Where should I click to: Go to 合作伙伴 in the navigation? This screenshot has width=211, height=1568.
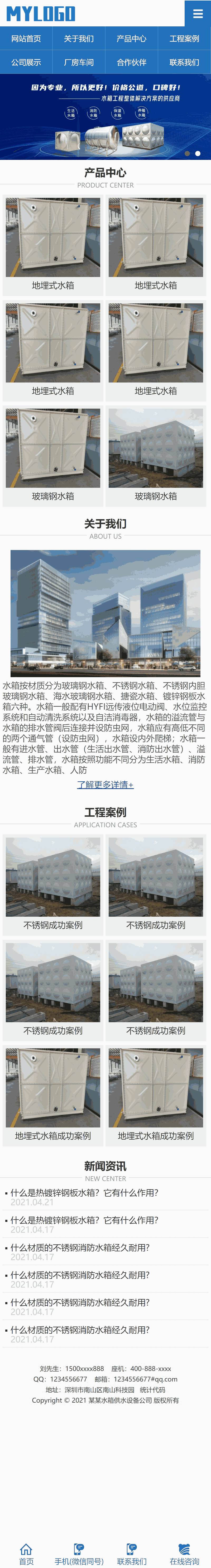131,62
